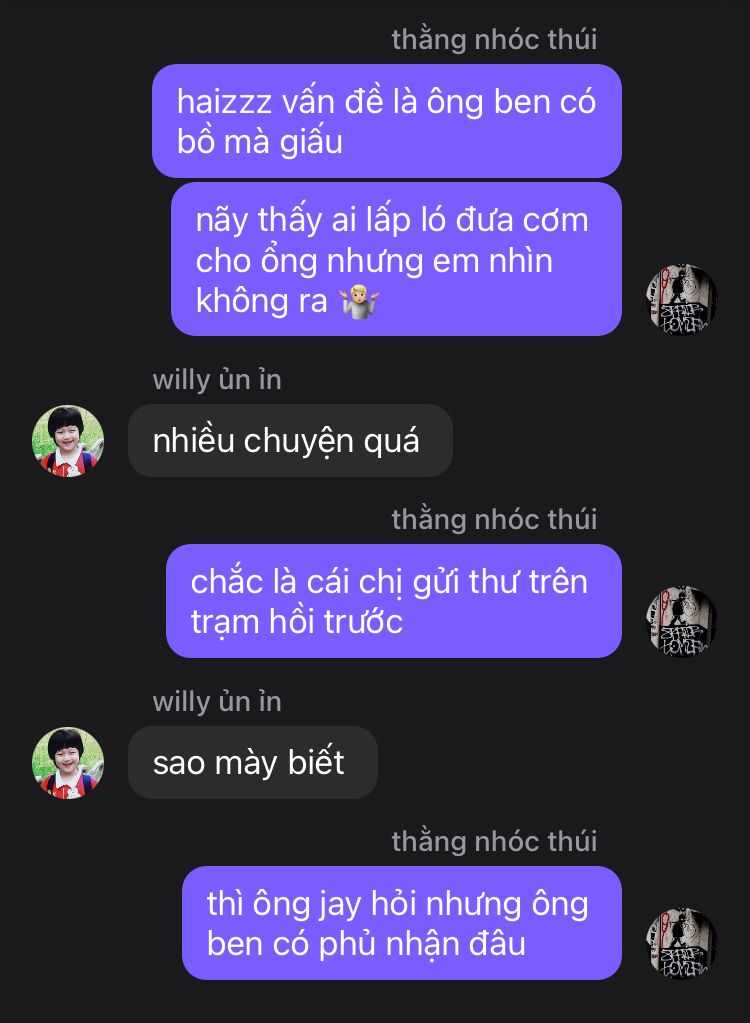
Task: Open willy ủn ỉn's avatar beside "nhiều chuyện quá"
Action: (68, 441)
